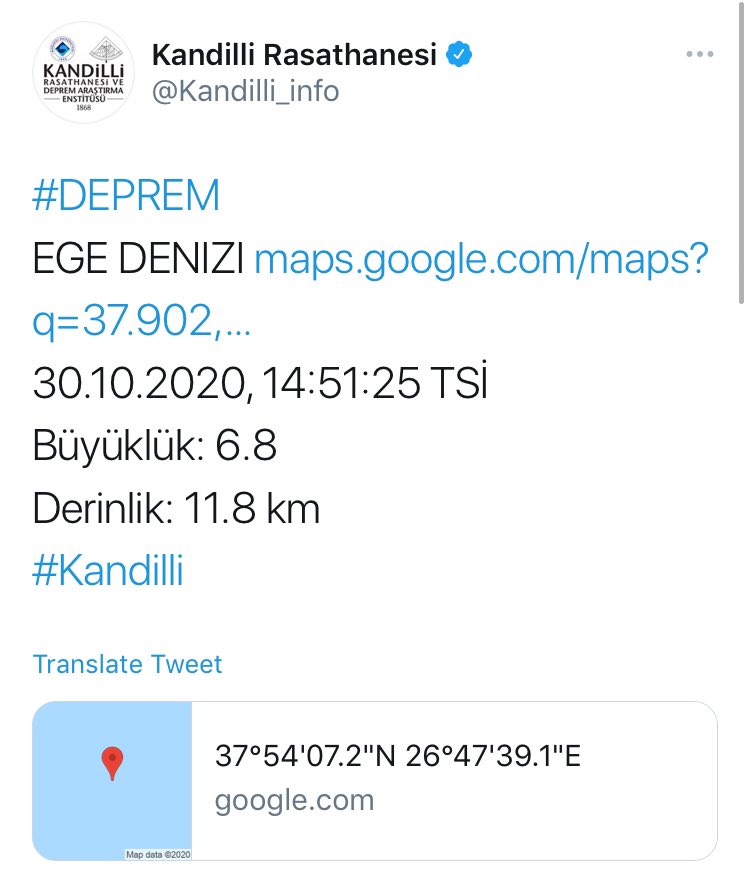Tap Translate Tweet
Image resolution: width=750 pixels, height=892 pixels.
[127, 664]
